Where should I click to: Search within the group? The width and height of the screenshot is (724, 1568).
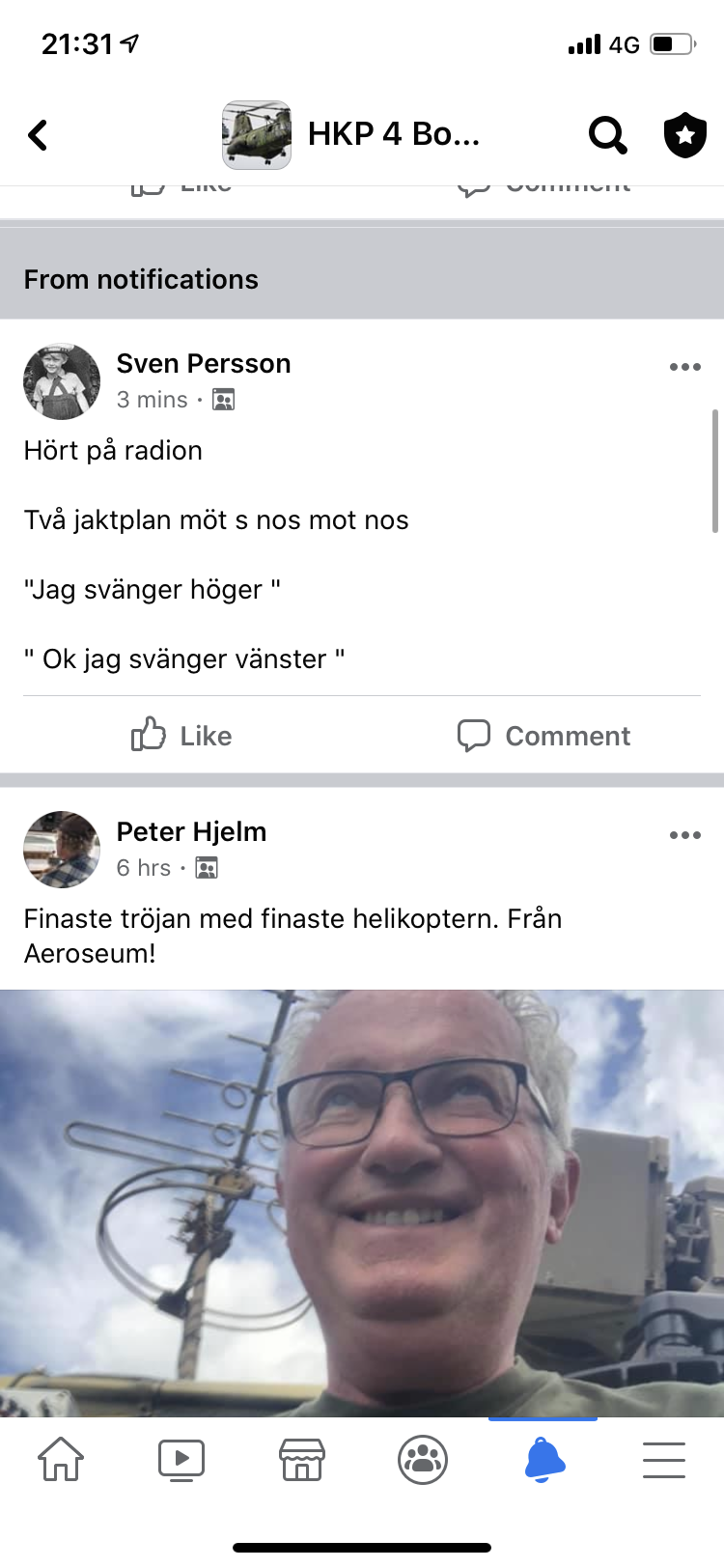(608, 135)
